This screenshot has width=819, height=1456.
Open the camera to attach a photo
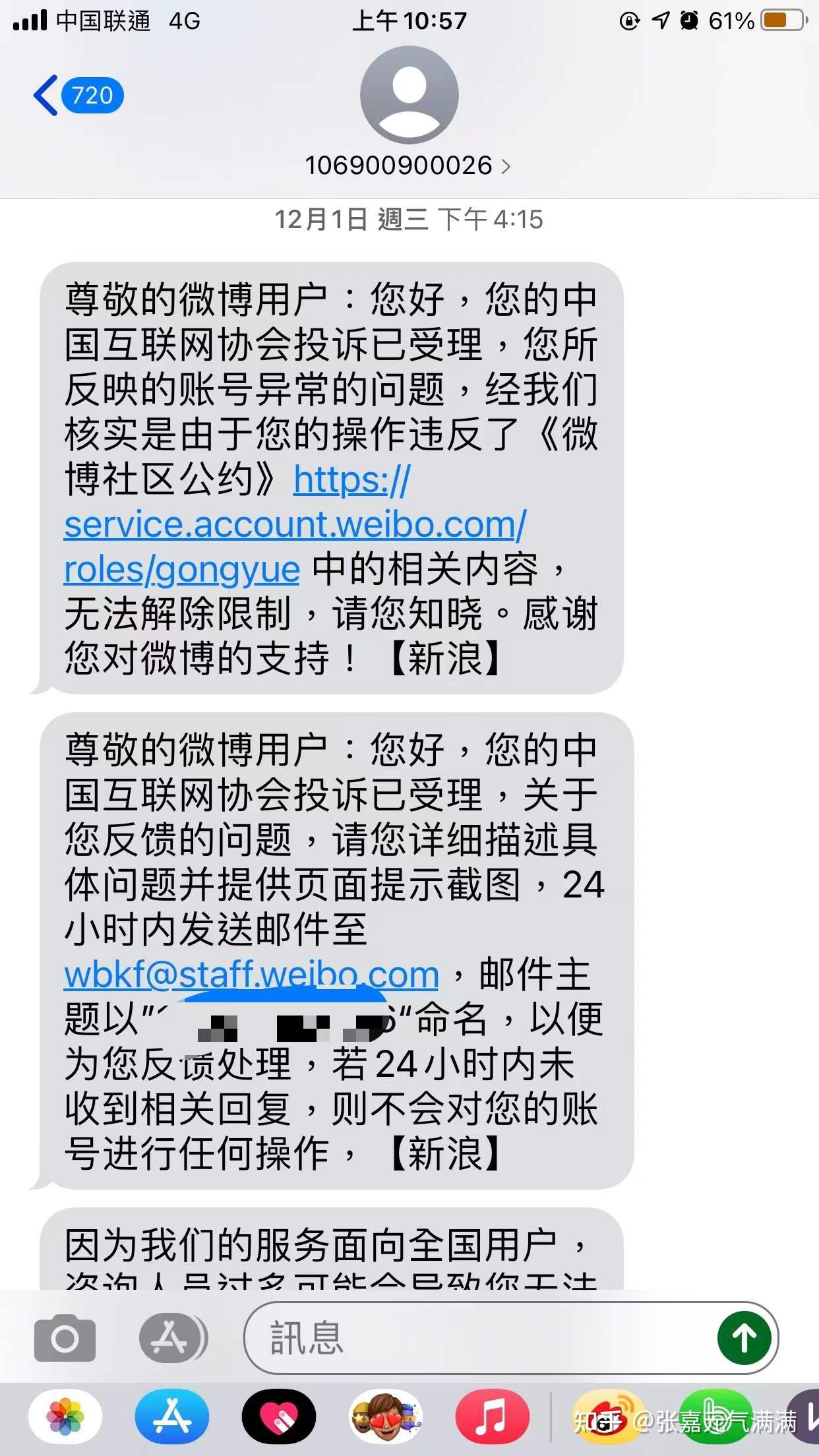pyautogui.click(x=65, y=1338)
